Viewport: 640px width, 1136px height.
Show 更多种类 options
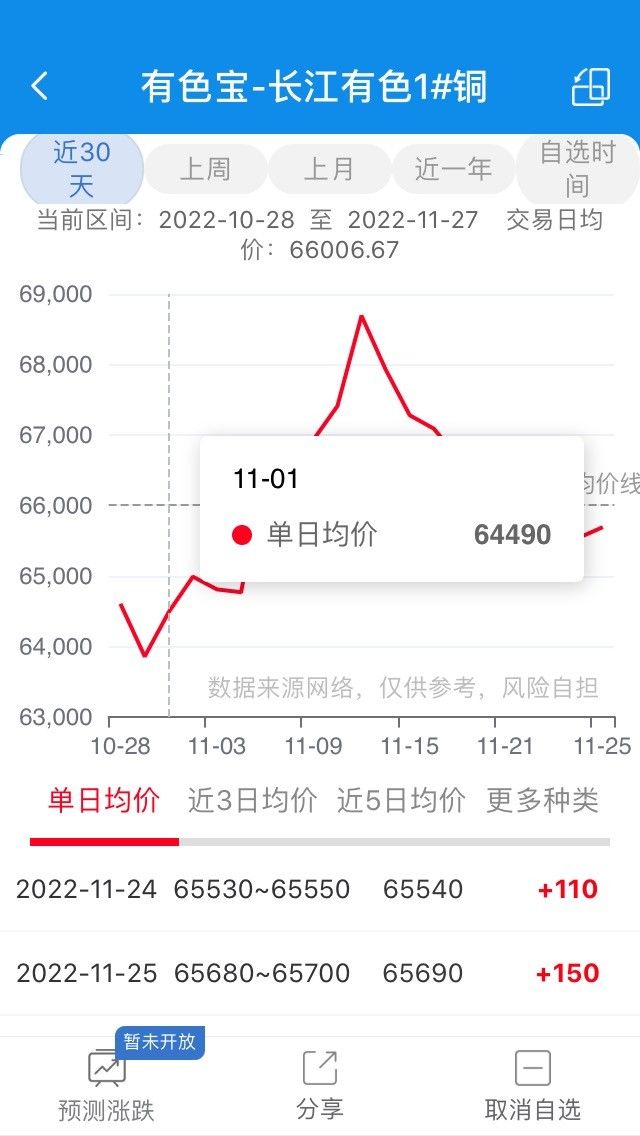click(542, 801)
